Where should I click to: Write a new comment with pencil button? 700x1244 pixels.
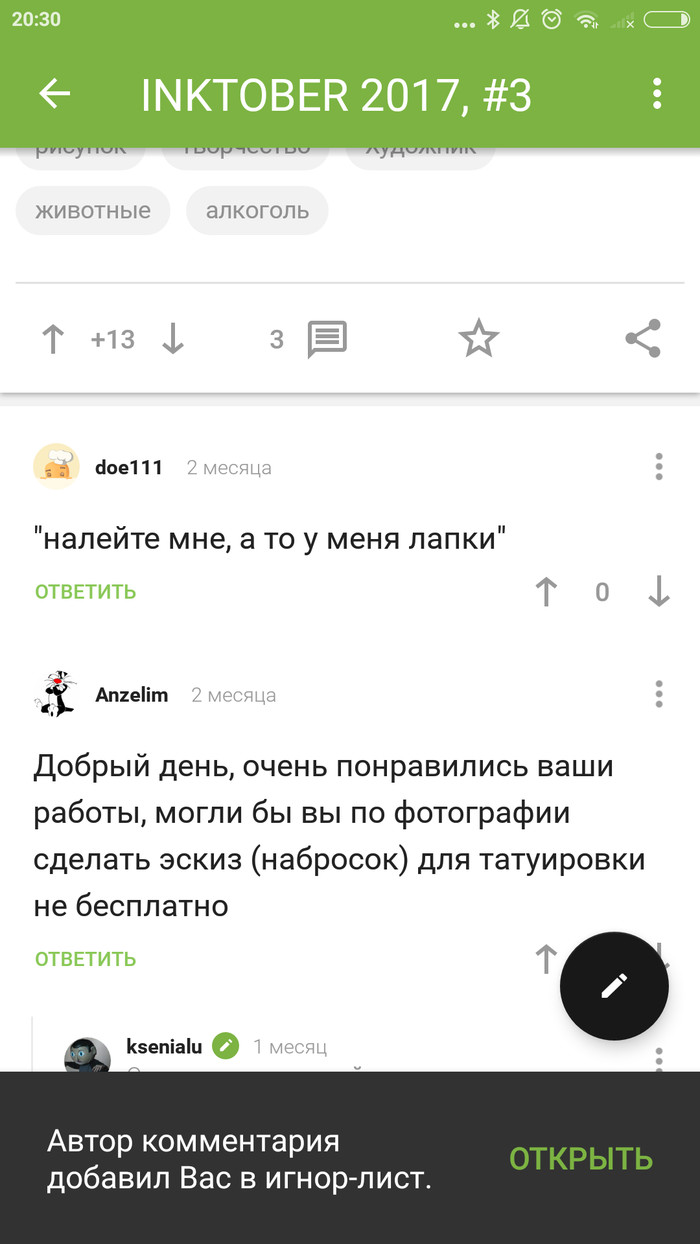[x=614, y=986]
